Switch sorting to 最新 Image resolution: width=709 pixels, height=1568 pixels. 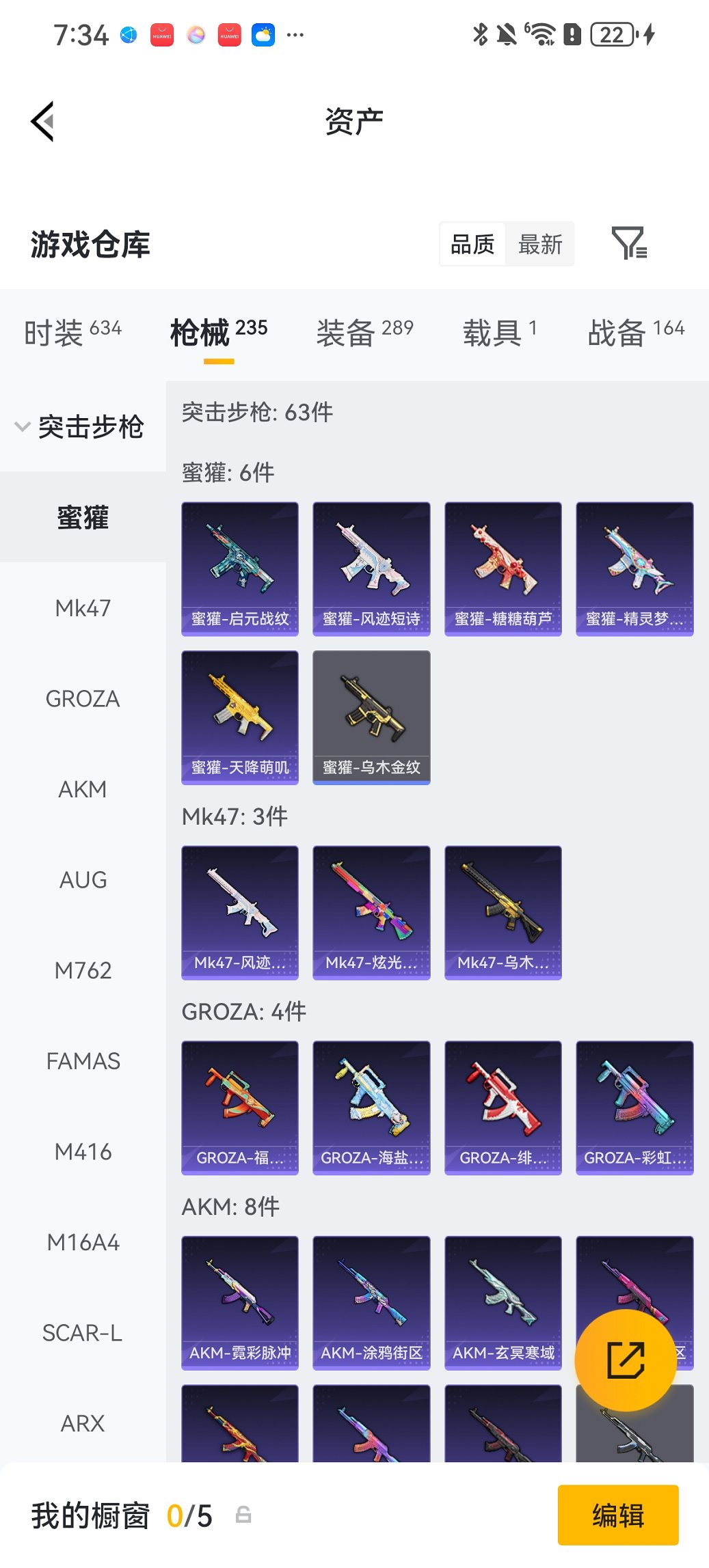540,244
